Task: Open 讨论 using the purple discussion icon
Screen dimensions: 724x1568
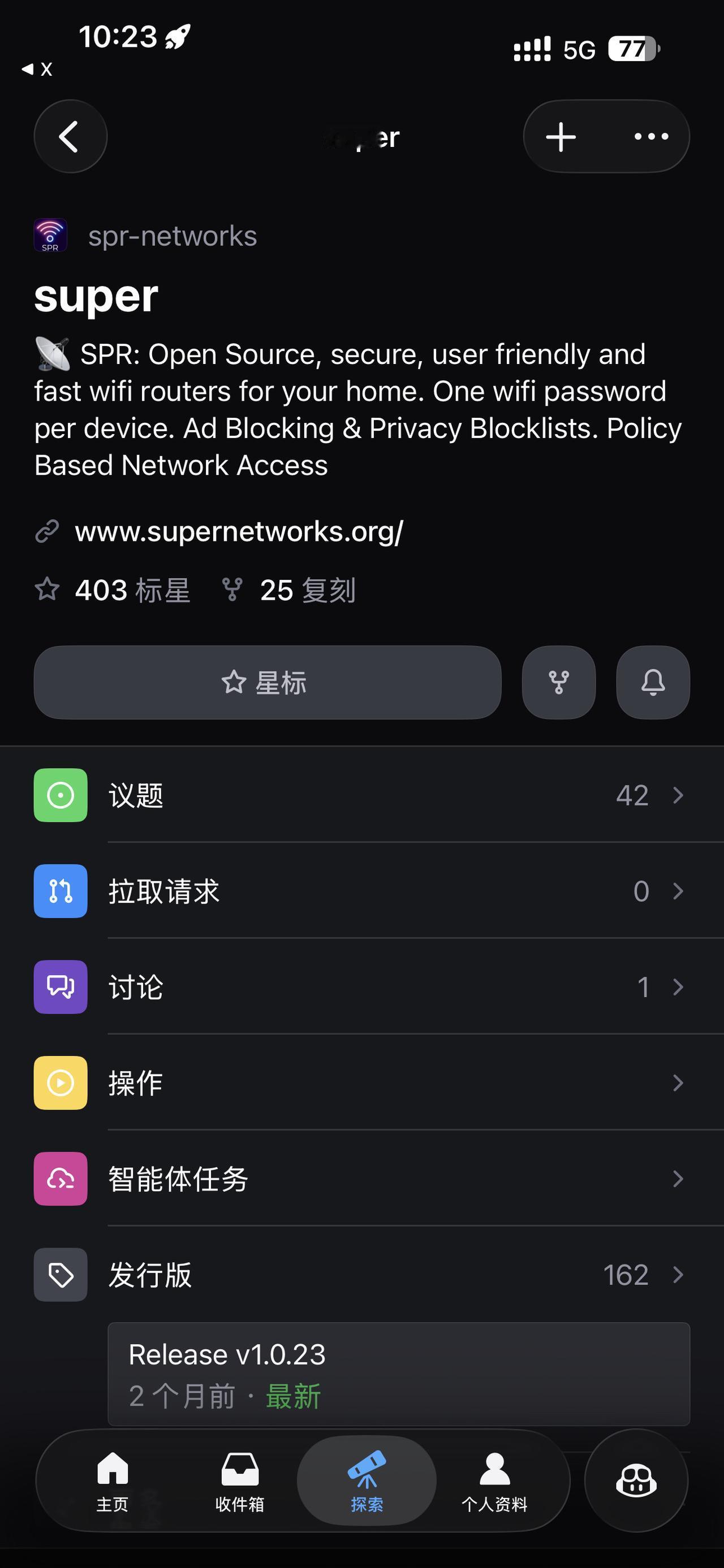Action: [61, 987]
